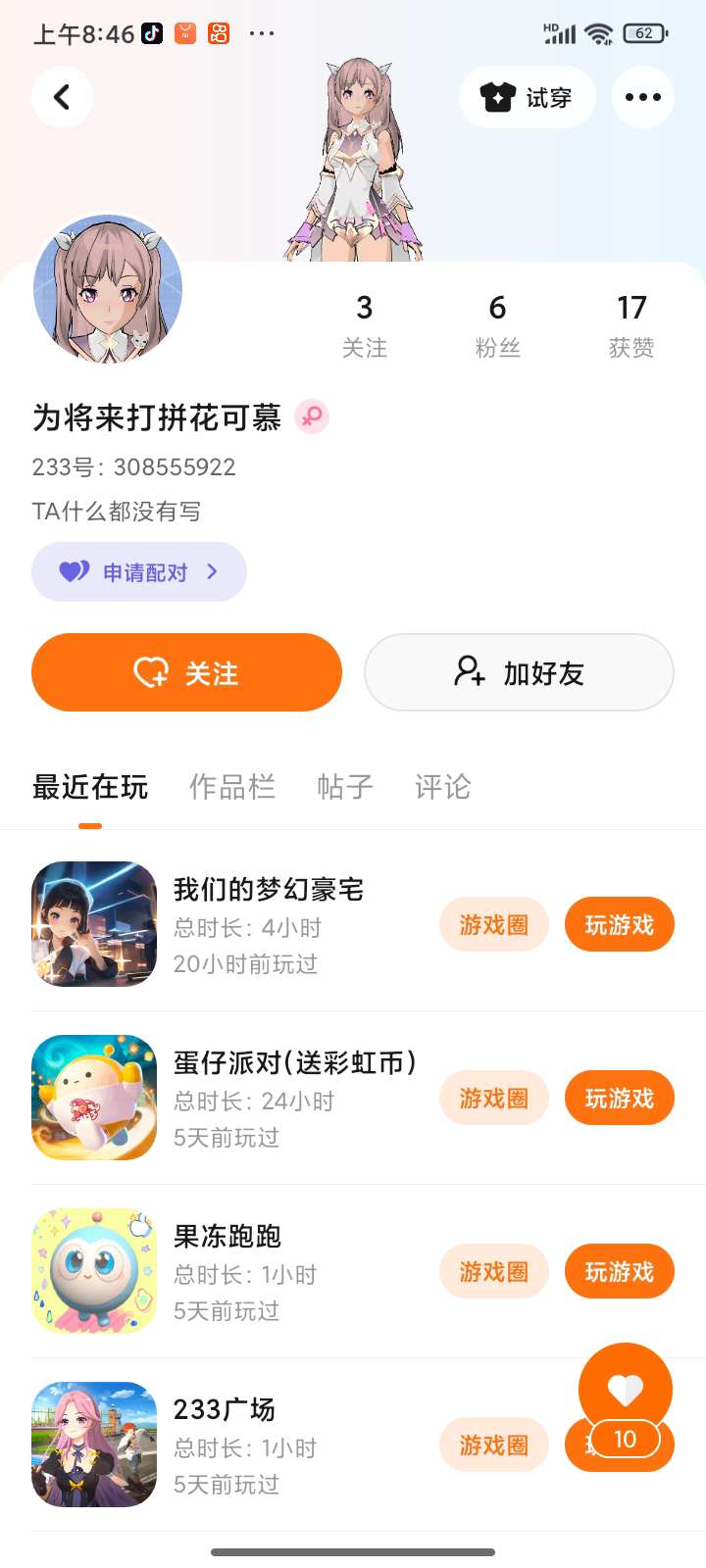Tap the floating heart like button
This screenshot has height=1568, width=706.
(626, 1390)
